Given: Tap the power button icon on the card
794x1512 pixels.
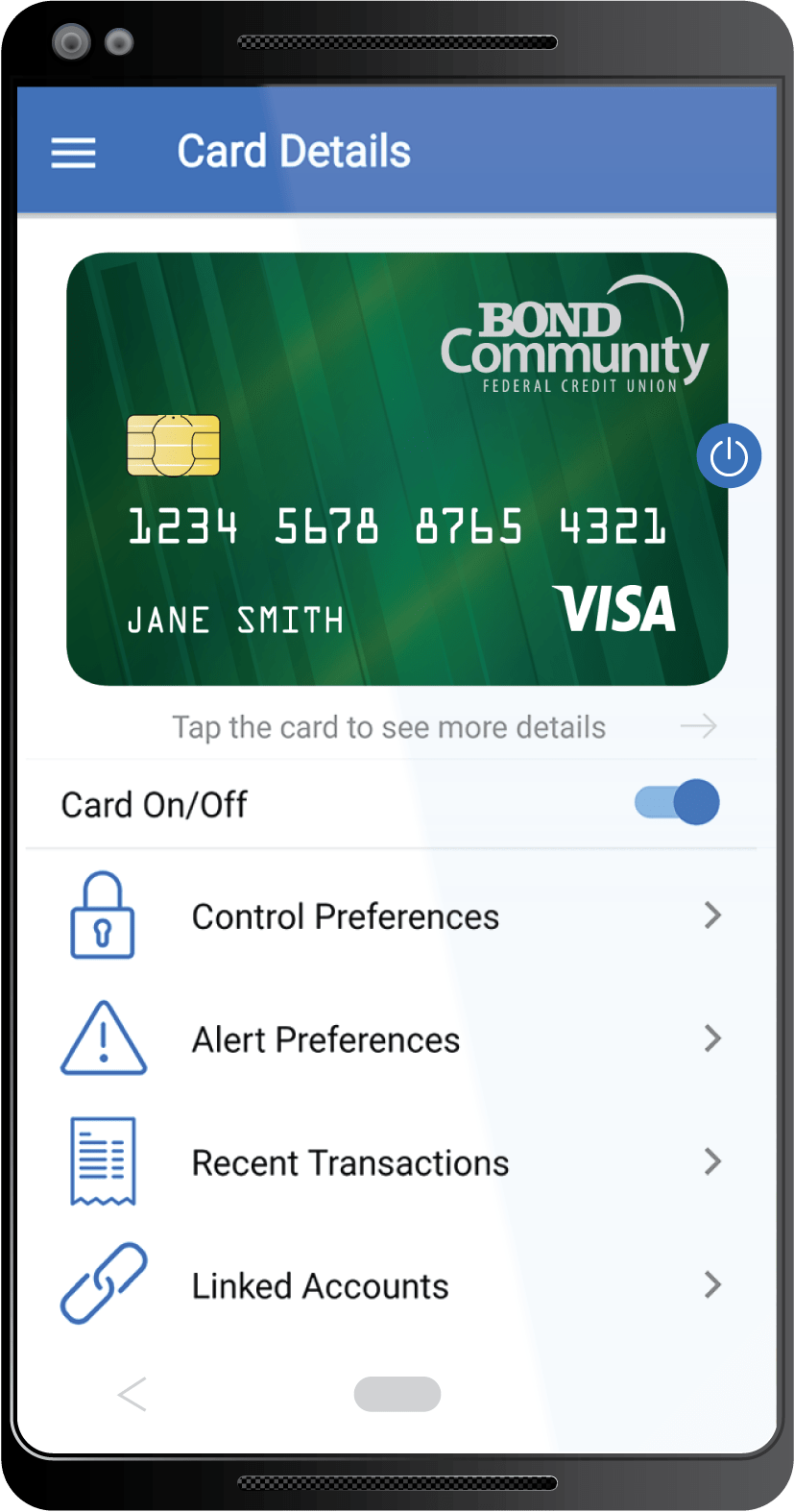Looking at the screenshot, I should (729, 455).
